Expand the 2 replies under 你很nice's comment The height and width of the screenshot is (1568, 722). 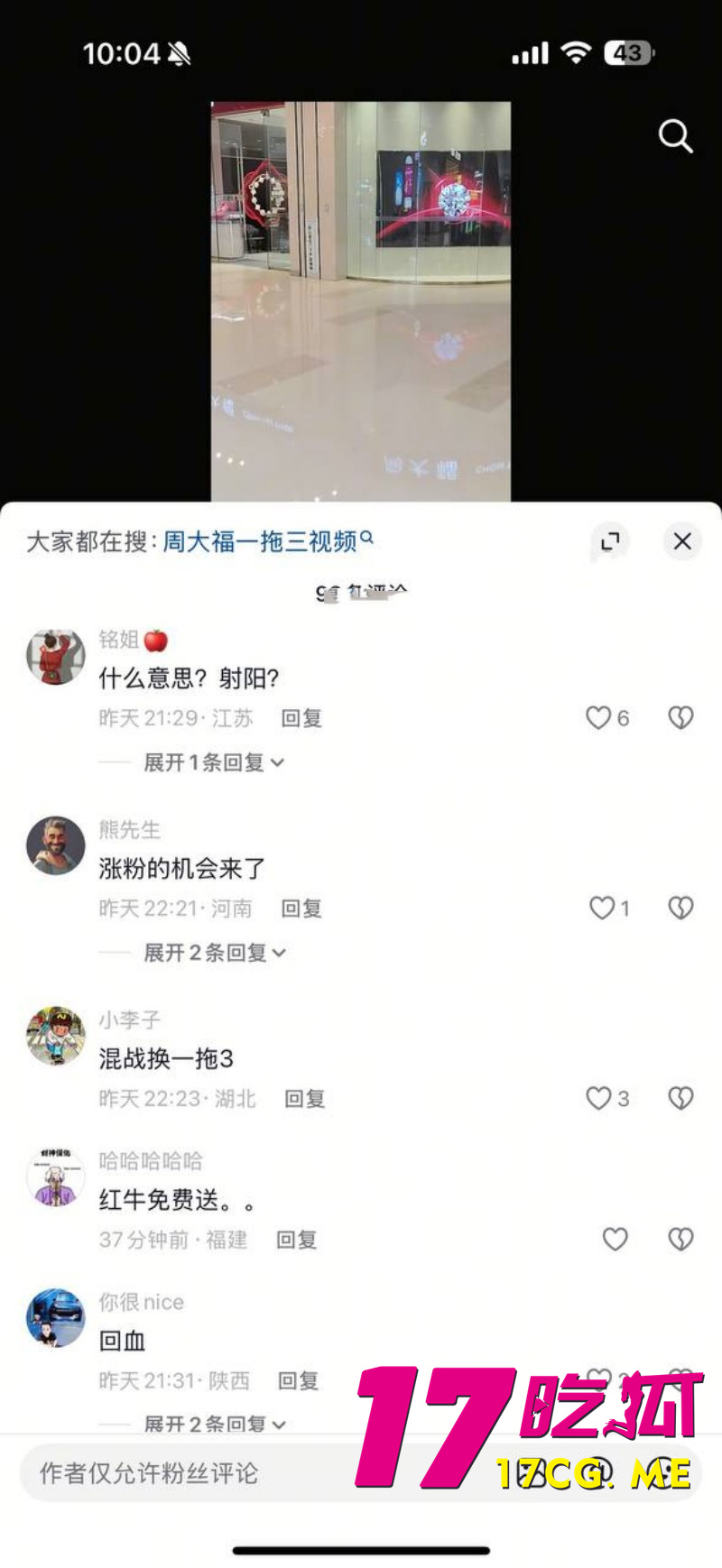tap(206, 1424)
